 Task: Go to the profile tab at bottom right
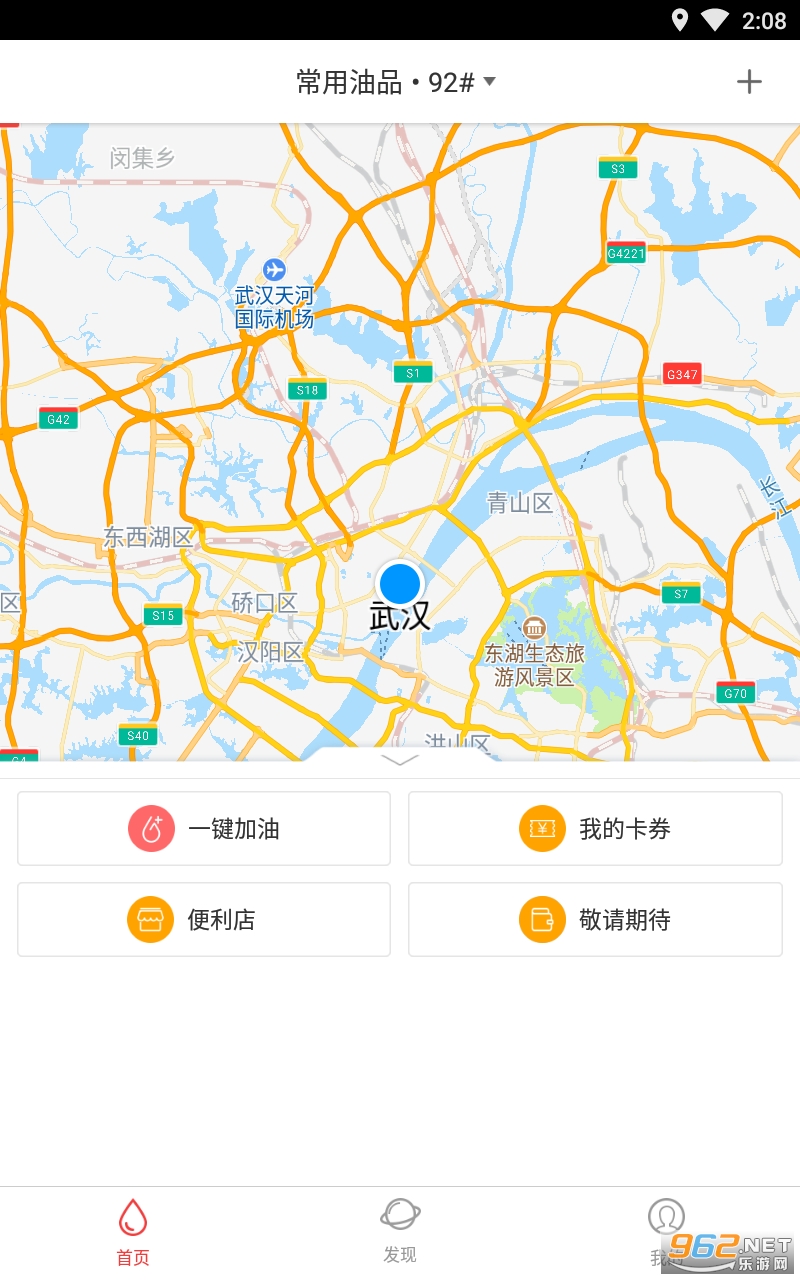[666, 1232]
